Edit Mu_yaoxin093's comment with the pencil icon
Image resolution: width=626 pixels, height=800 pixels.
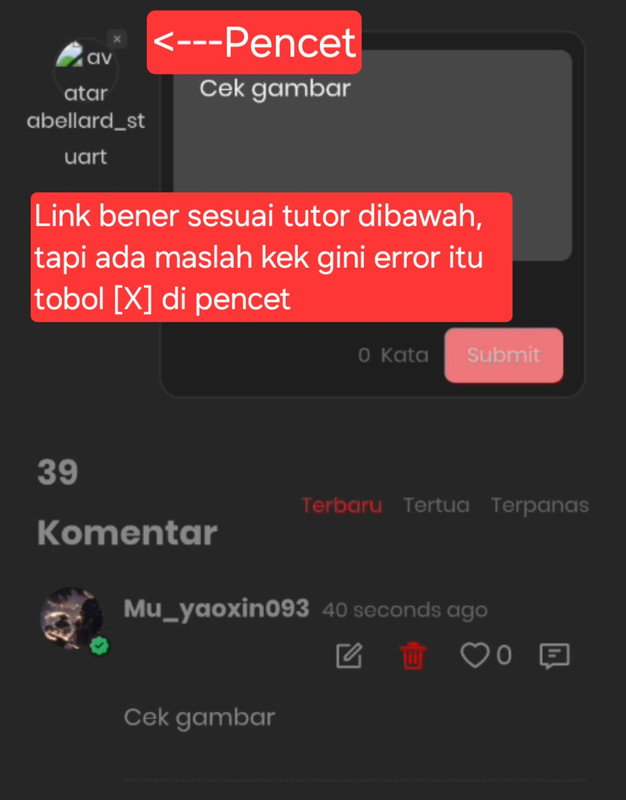[349, 656]
